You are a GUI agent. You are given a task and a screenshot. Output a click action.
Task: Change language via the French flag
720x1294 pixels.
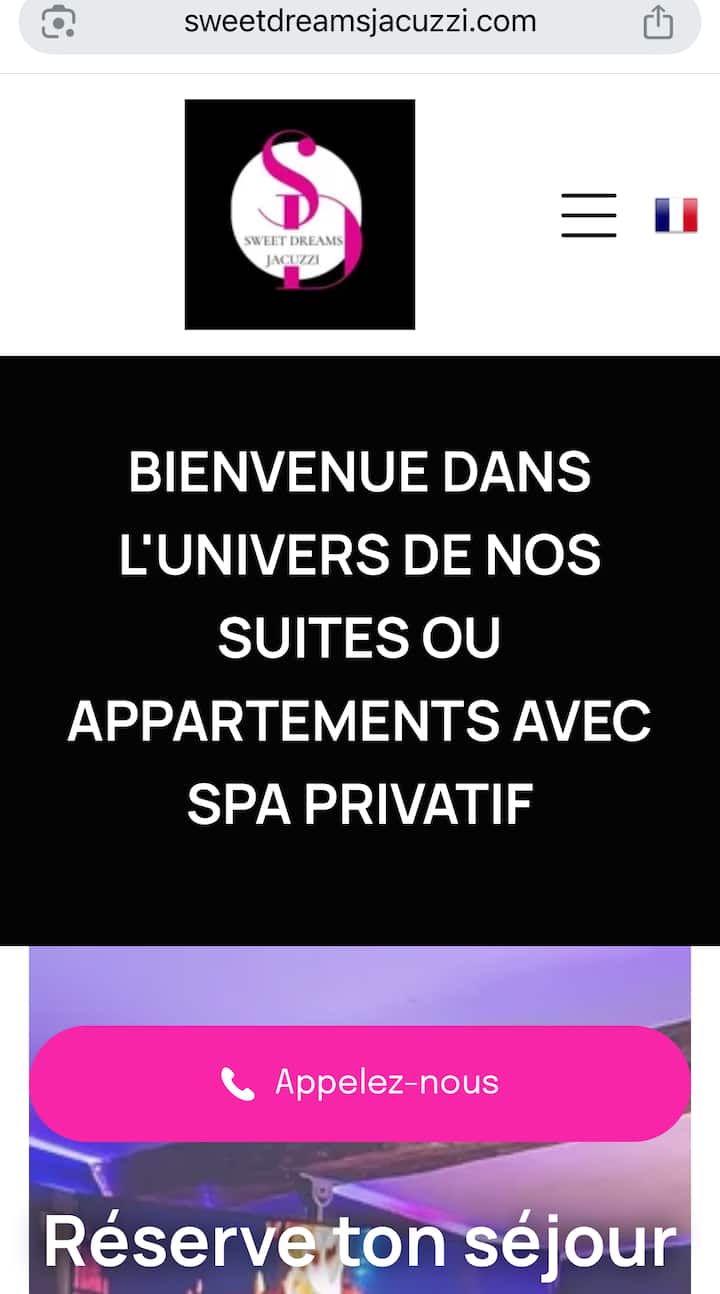pos(676,215)
